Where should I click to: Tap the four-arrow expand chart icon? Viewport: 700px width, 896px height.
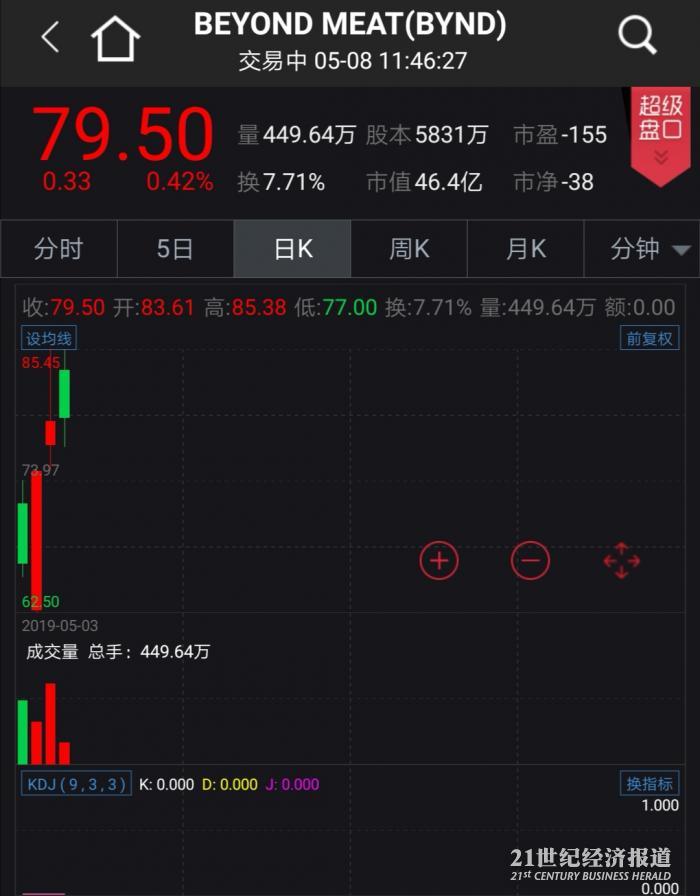click(621, 560)
